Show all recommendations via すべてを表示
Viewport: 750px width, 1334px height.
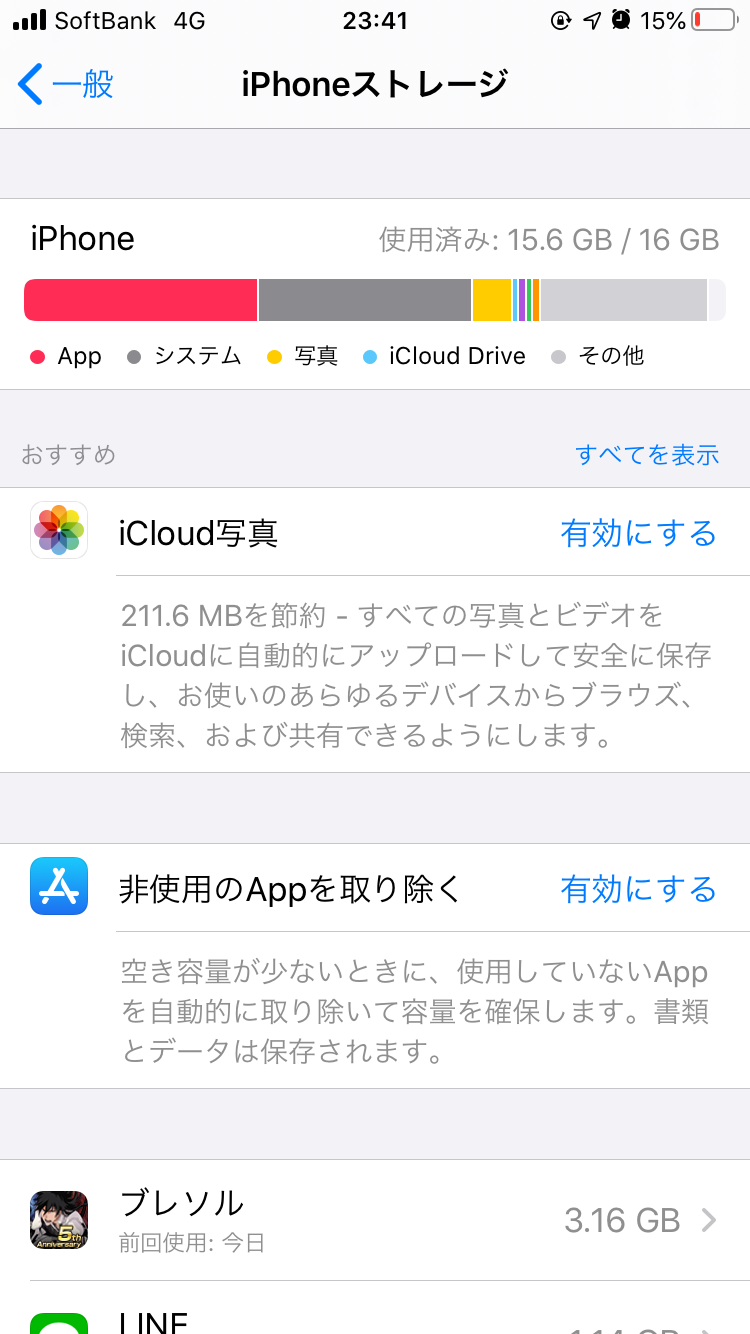pos(647,454)
